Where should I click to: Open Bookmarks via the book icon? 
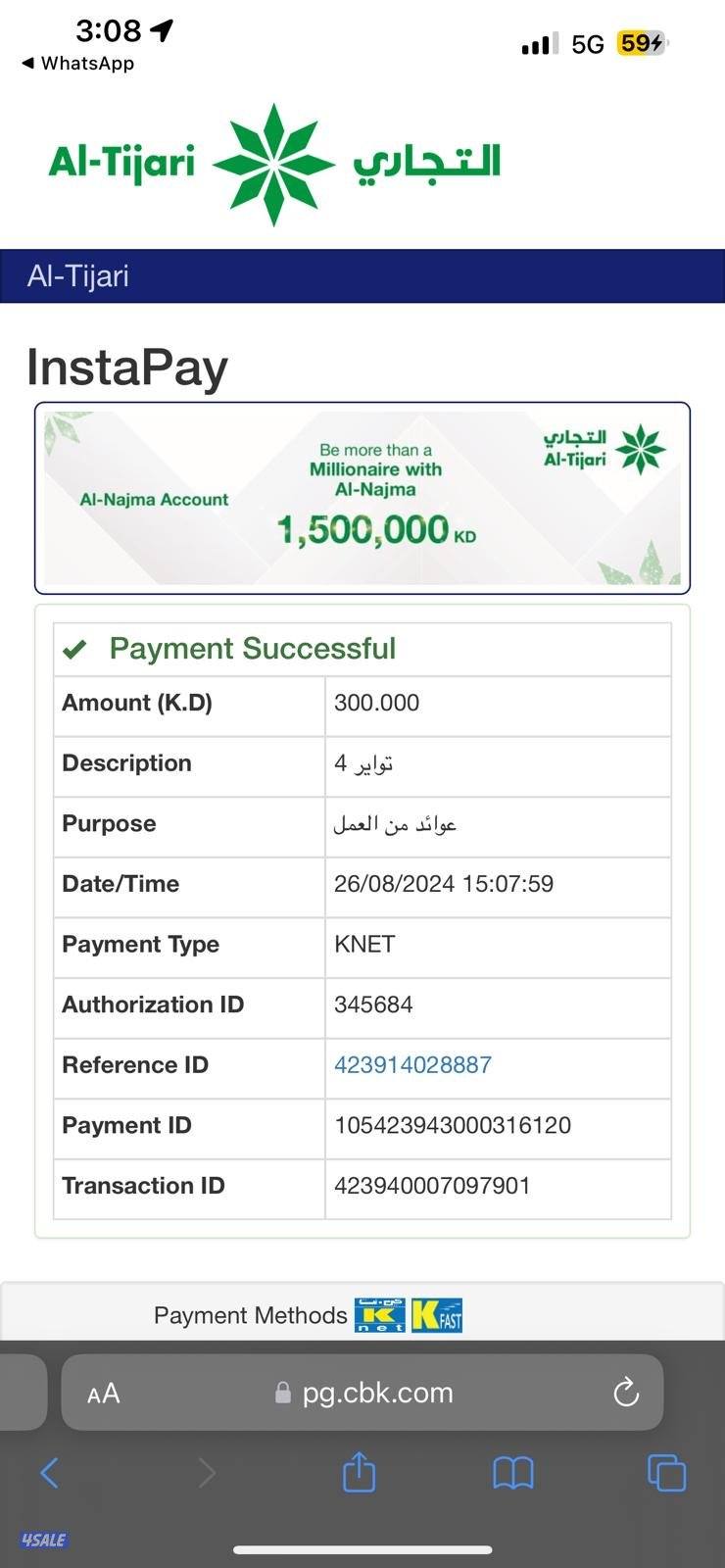pyautogui.click(x=513, y=1472)
